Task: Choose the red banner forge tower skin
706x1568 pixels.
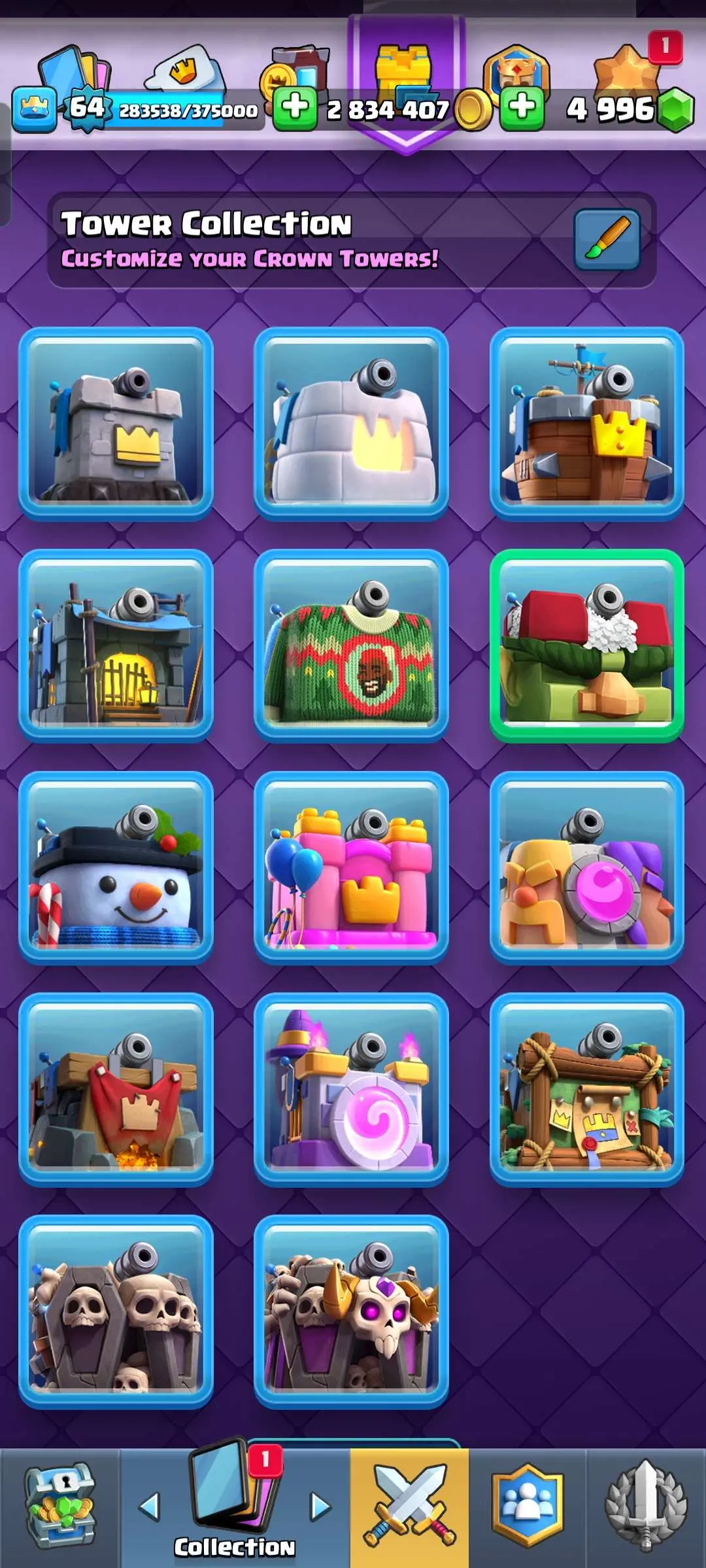Action: coord(116,1090)
